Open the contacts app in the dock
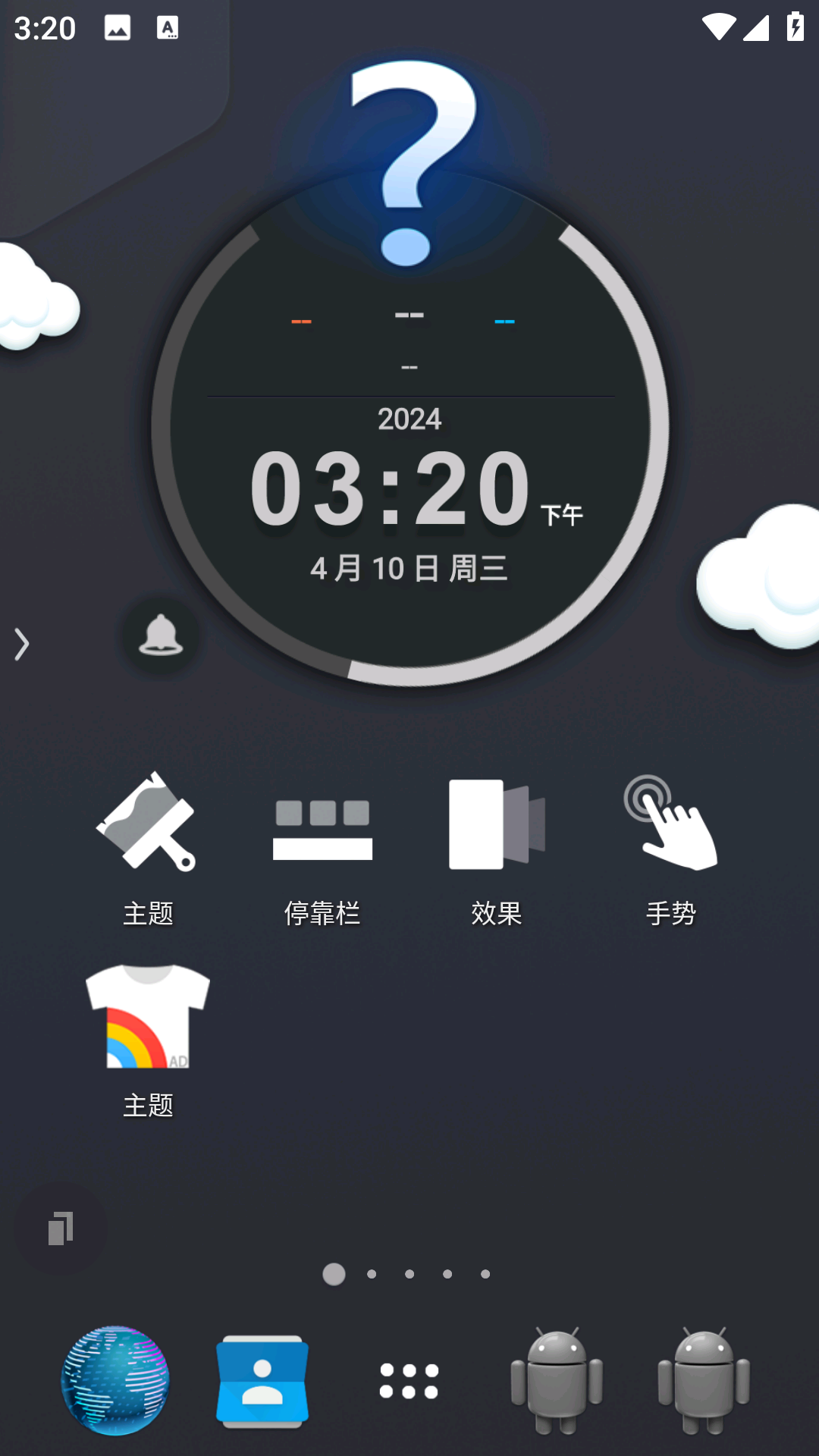The height and width of the screenshot is (1456, 819). point(262,1381)
